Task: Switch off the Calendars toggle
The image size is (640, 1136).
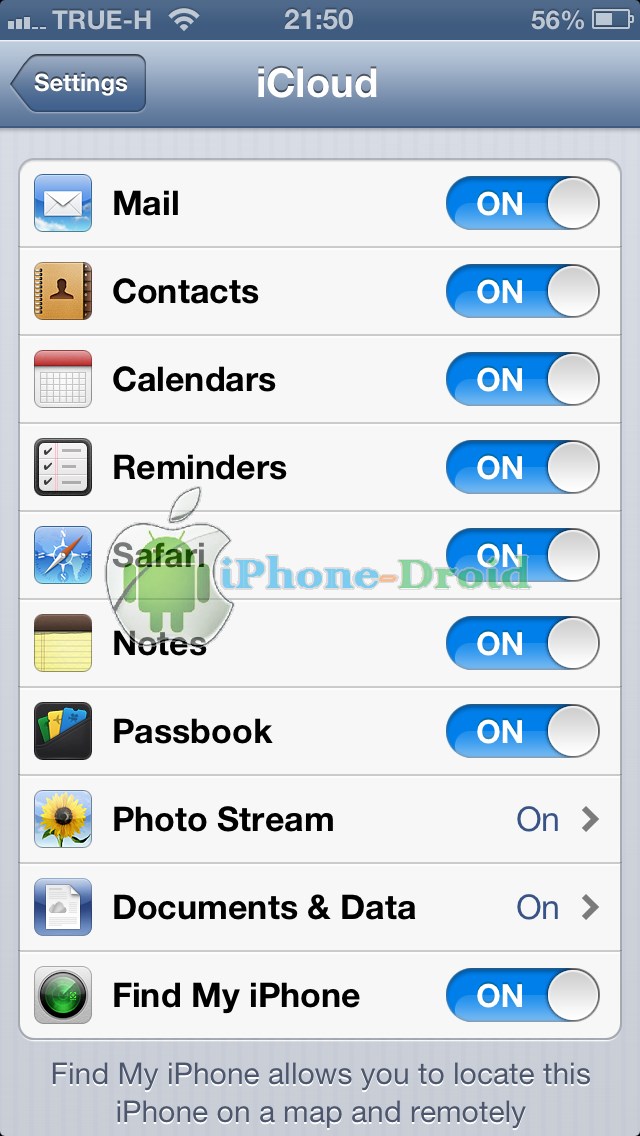Action: pyautogui.click(x=523, y=380)
